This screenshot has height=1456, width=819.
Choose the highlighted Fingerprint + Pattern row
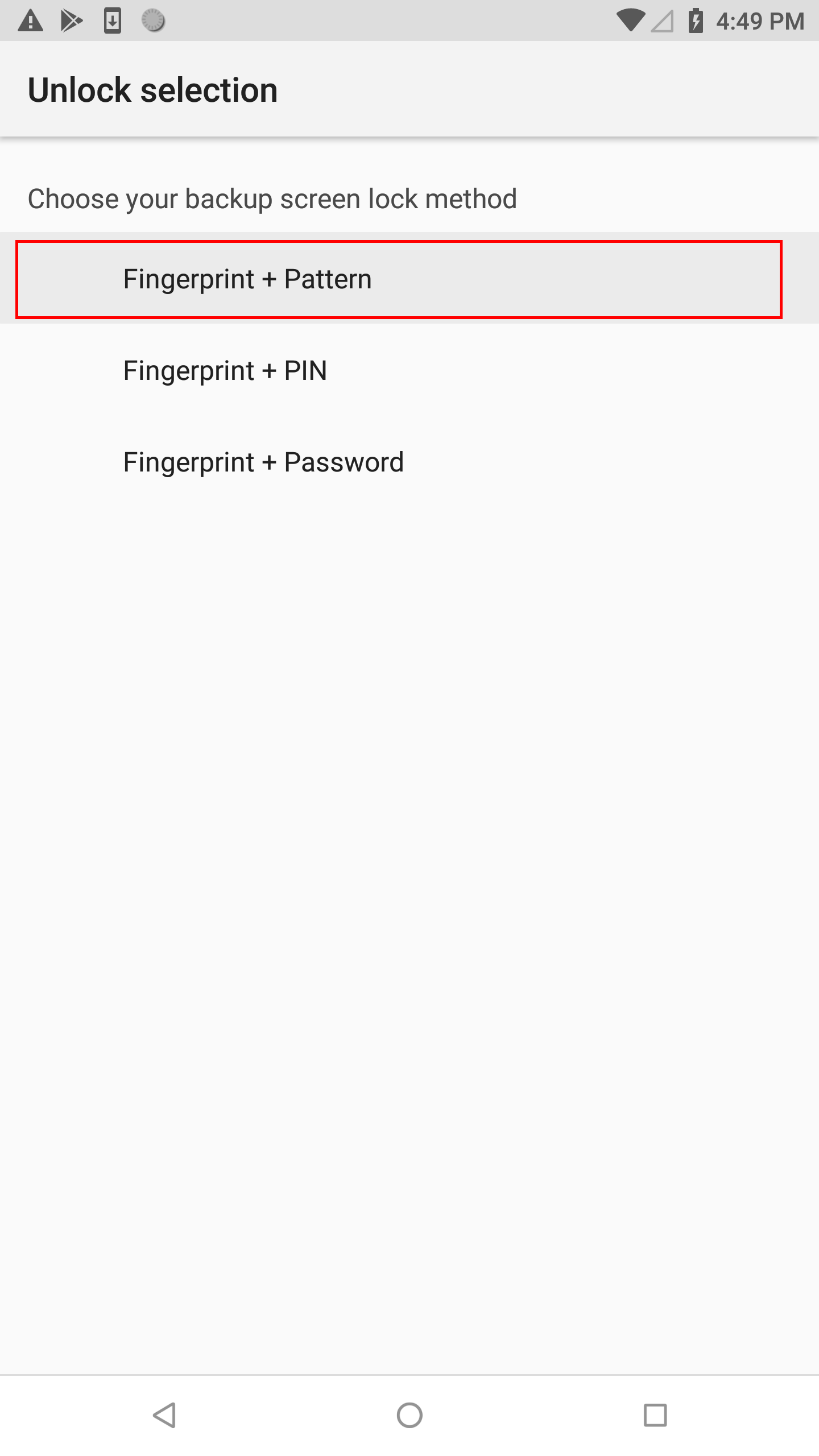[398, 279]
